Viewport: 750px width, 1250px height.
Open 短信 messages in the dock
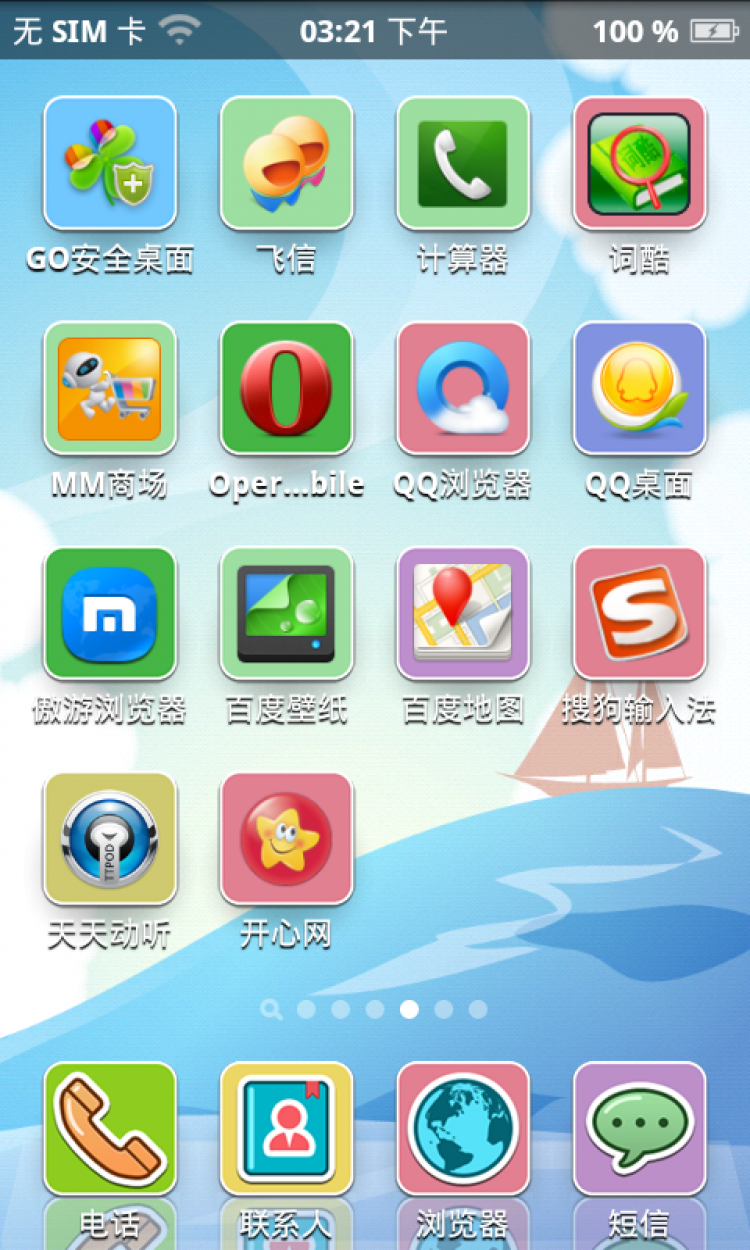pyautogui.click(x=639, y=1127)
